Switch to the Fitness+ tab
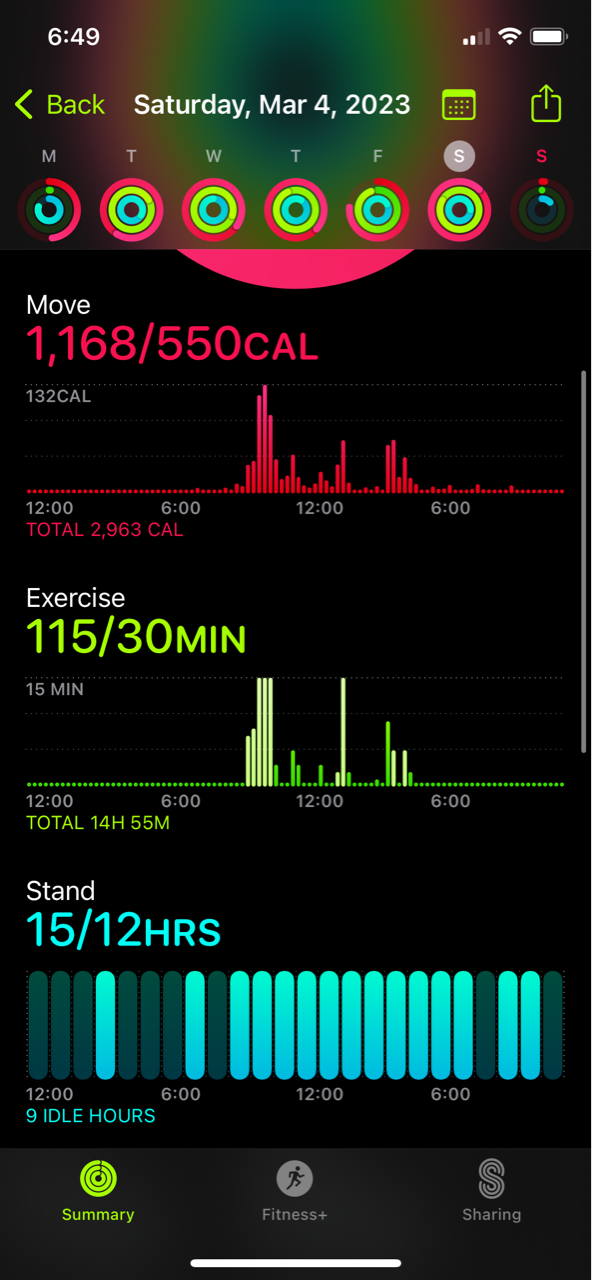592x1280 pixels. click(x=295, y=1191)
